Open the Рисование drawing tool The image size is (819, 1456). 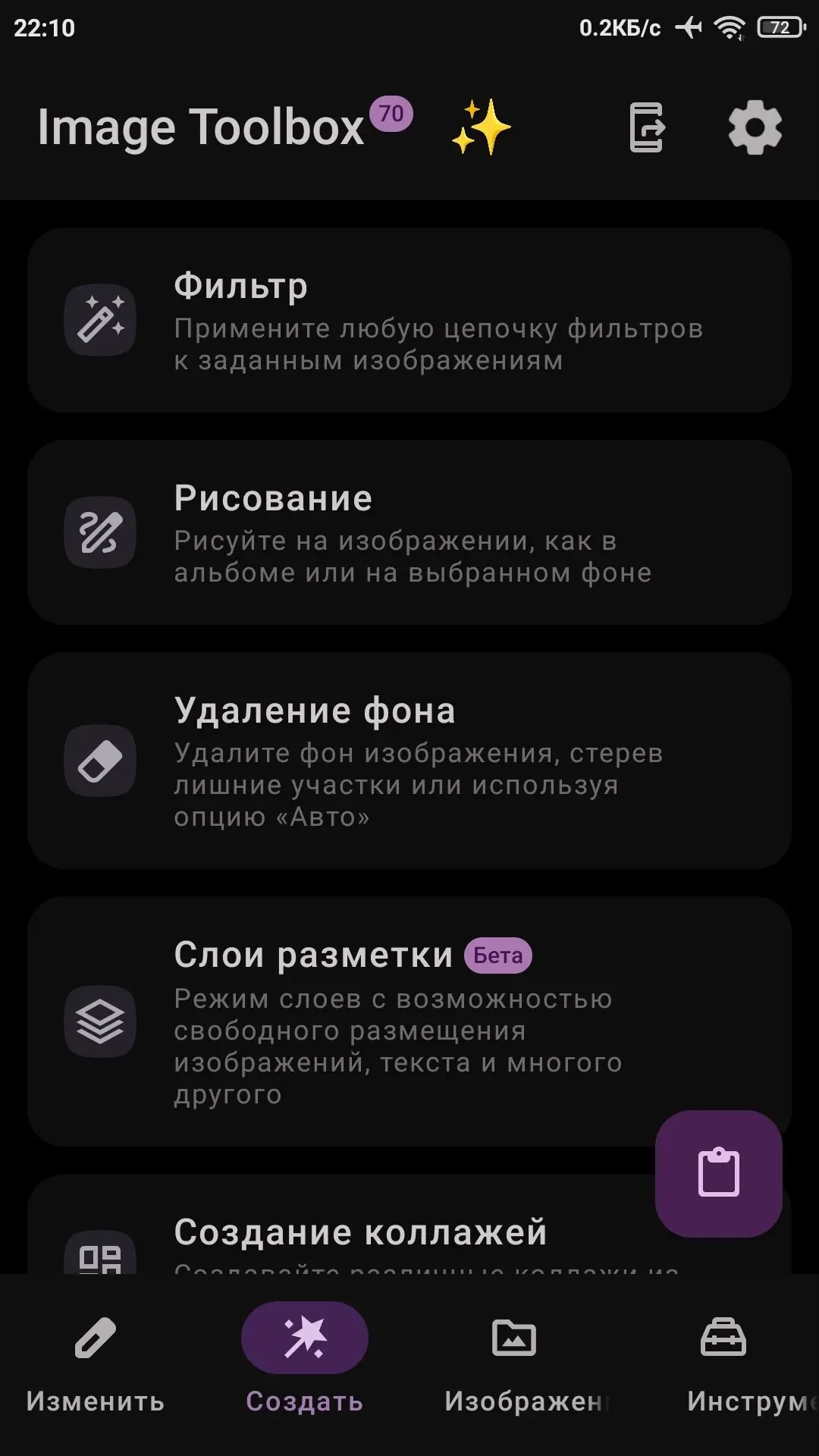click(409, 532)
